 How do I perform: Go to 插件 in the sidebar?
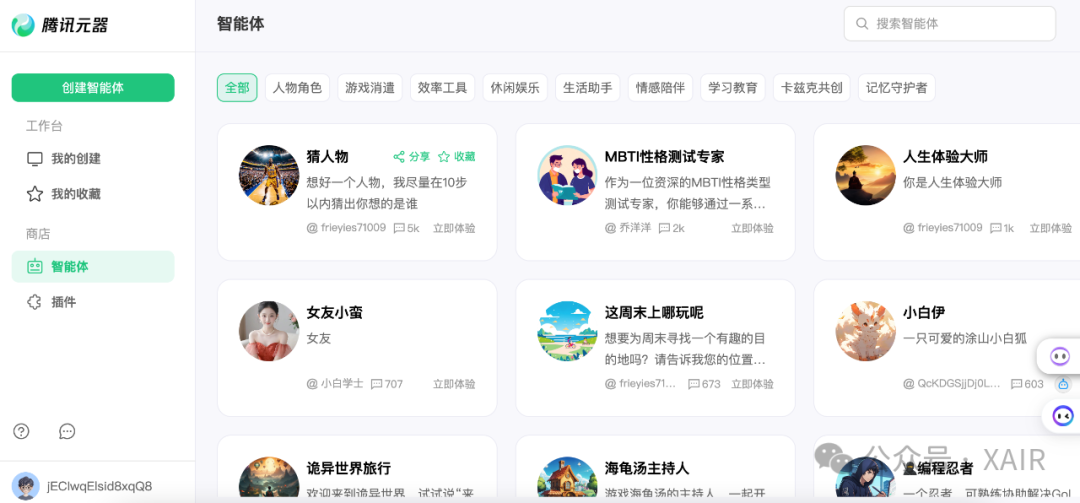[64, 302]
